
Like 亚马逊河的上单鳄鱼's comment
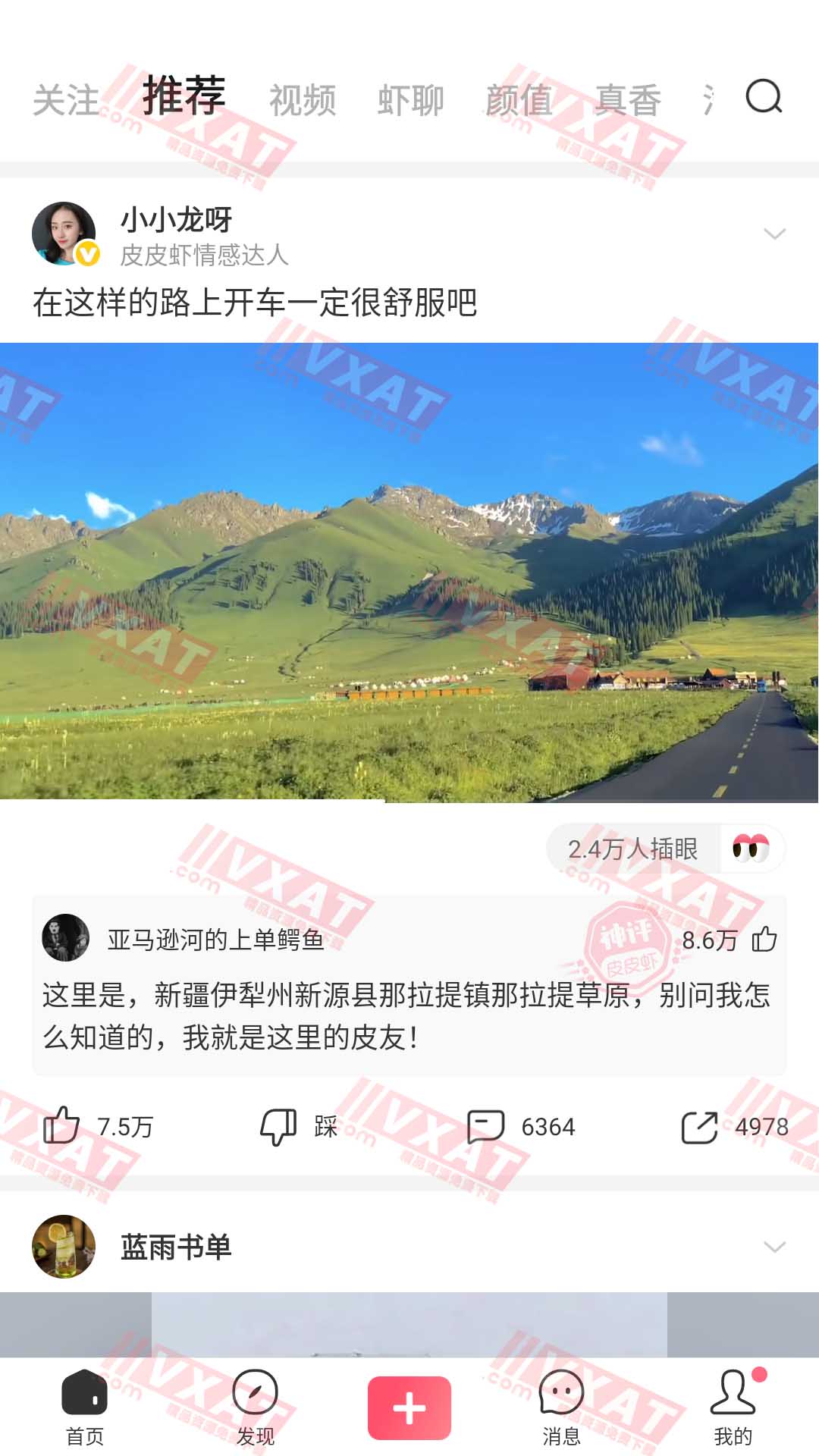tap(764, 940)
